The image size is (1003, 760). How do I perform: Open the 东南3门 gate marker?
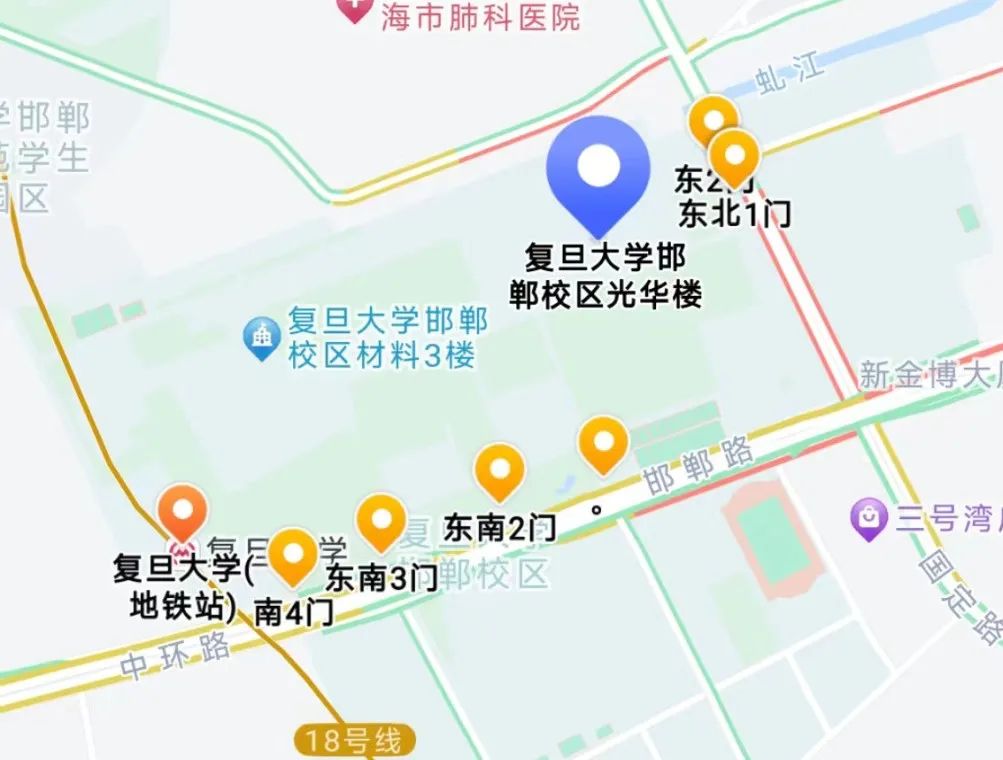point(381,520)
